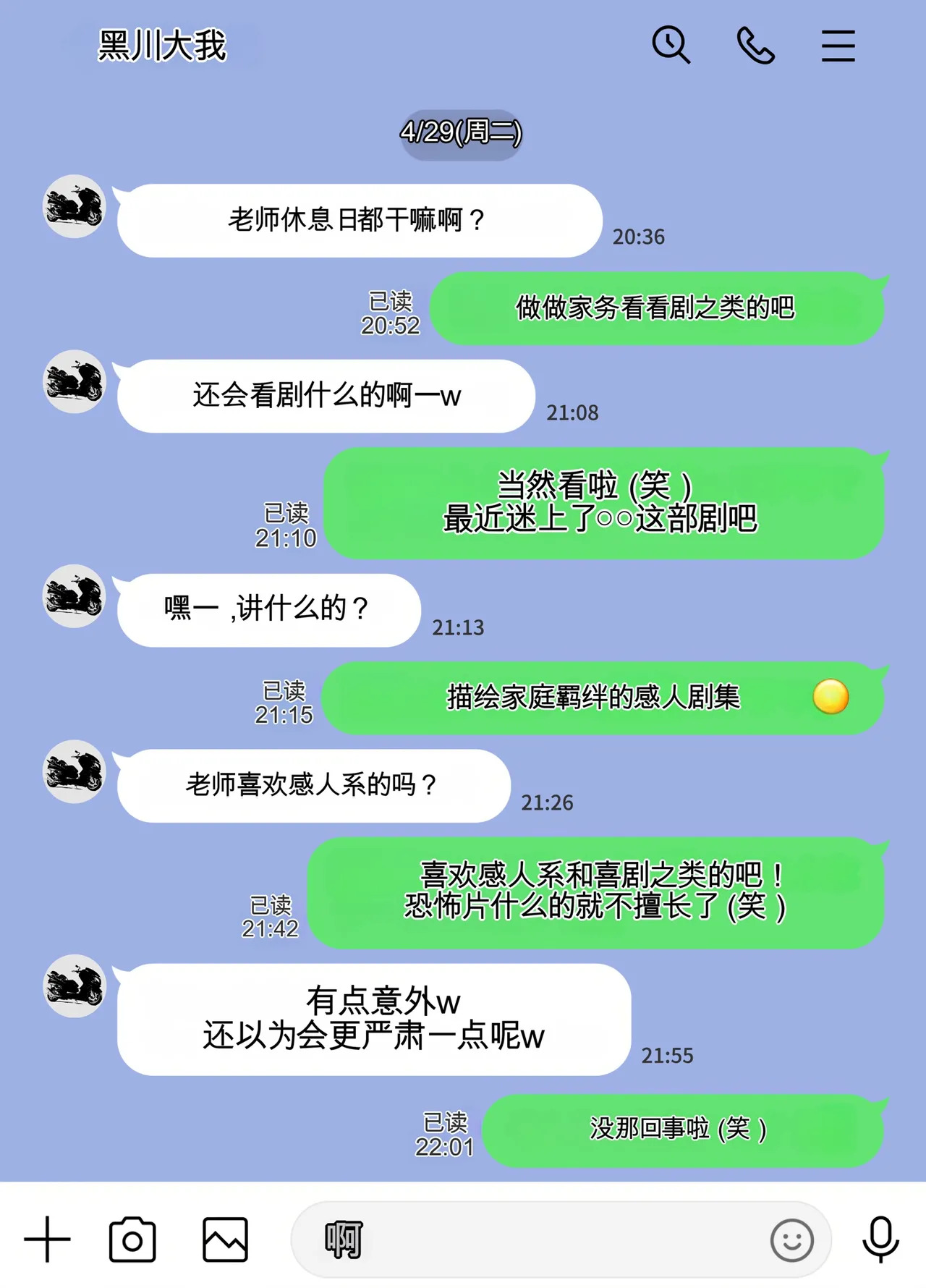Screen dimensions: 926x1288
Task: Open the chat hamburger menu
Action: [838, 46]
